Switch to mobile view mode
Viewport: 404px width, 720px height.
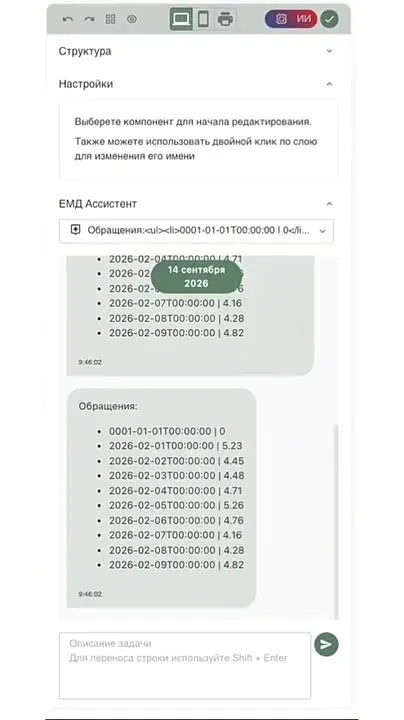[203, 19]
